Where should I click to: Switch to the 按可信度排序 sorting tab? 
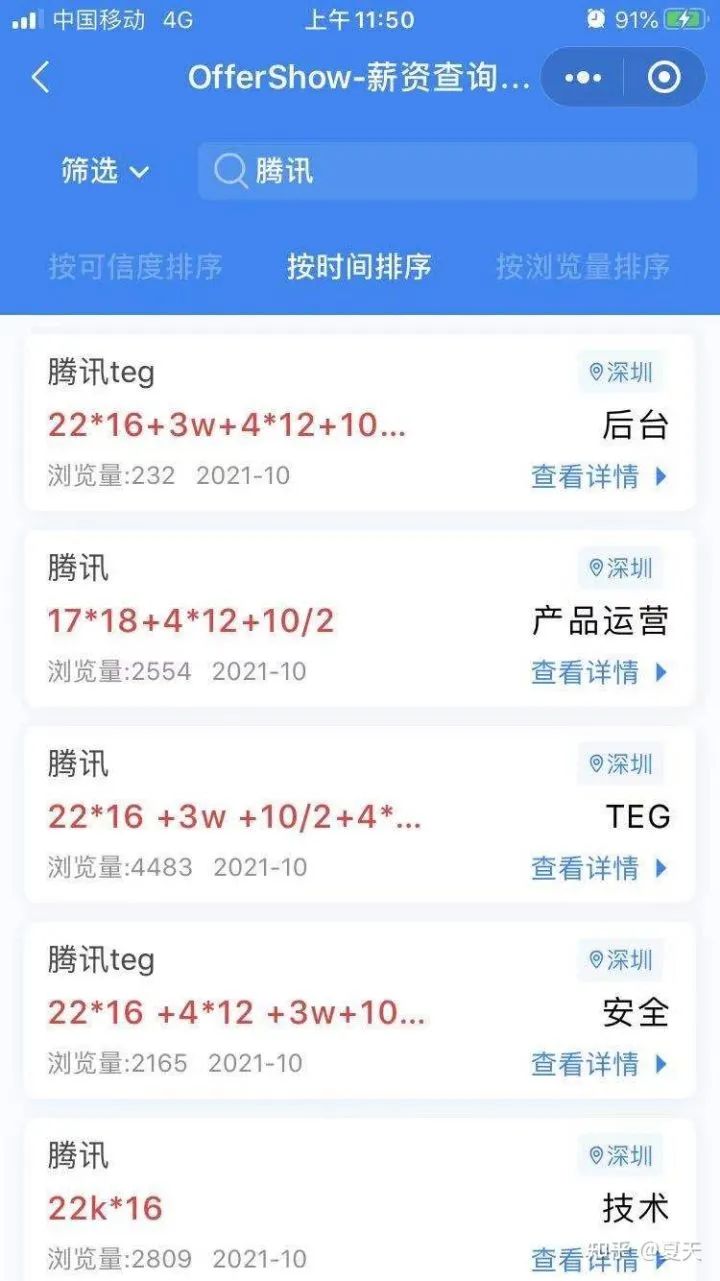136,267
